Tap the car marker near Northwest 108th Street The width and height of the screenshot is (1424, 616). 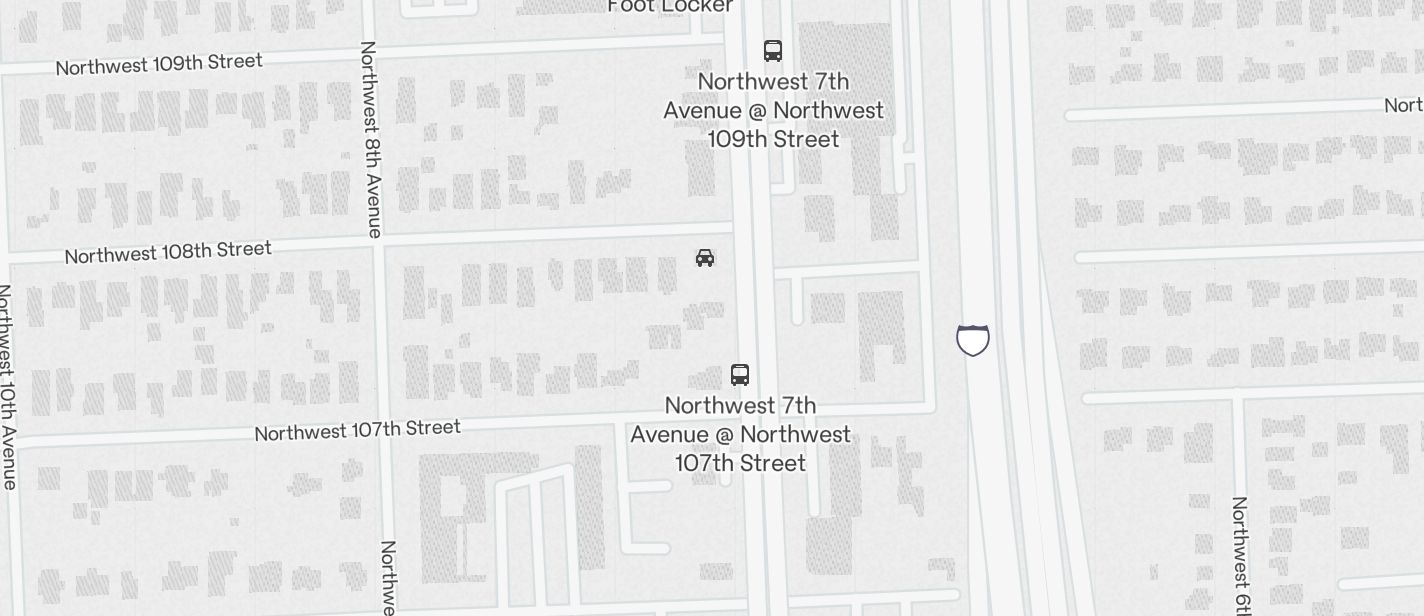point(705,258)
